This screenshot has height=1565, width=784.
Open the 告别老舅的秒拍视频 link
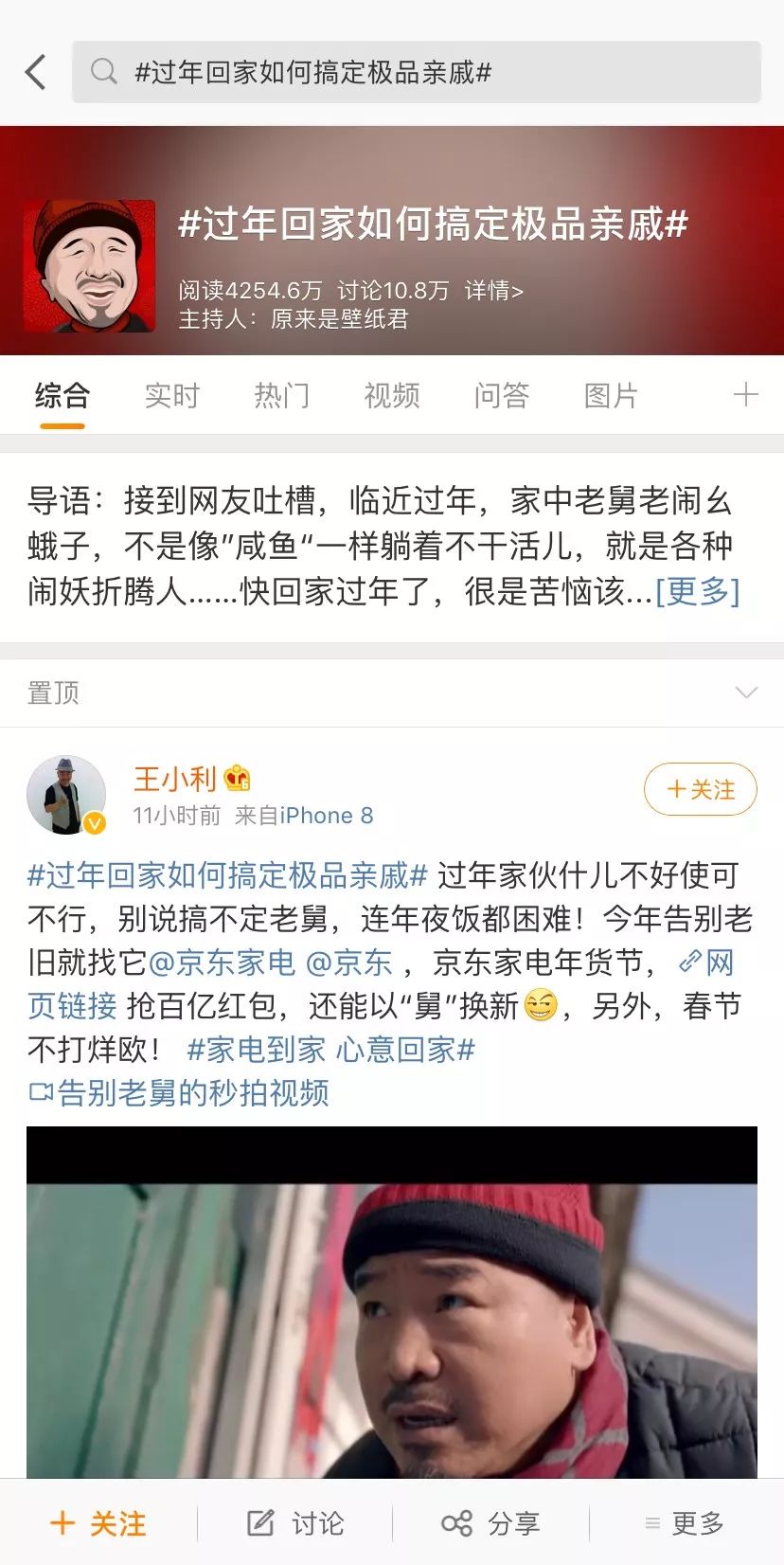[x=180, y=1093]
